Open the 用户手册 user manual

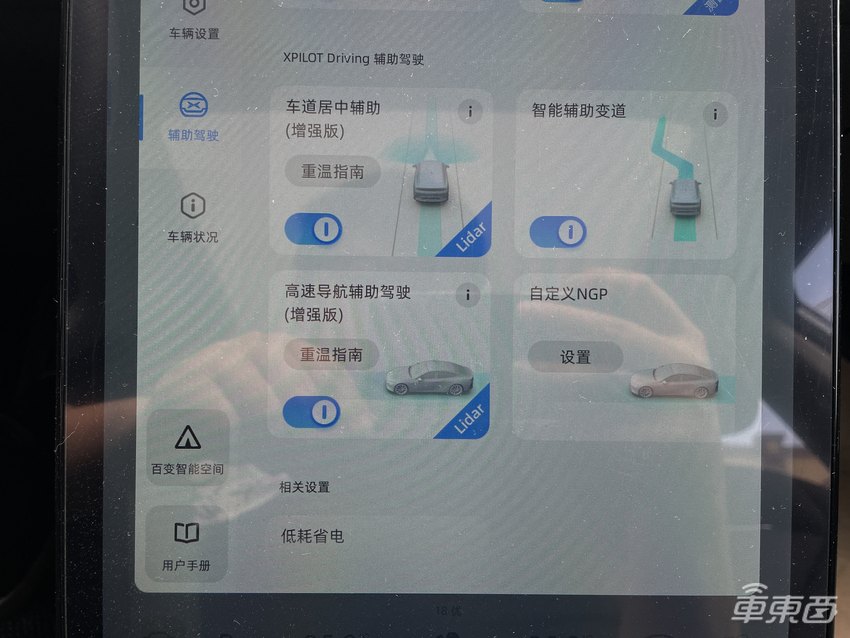[187, 544]
